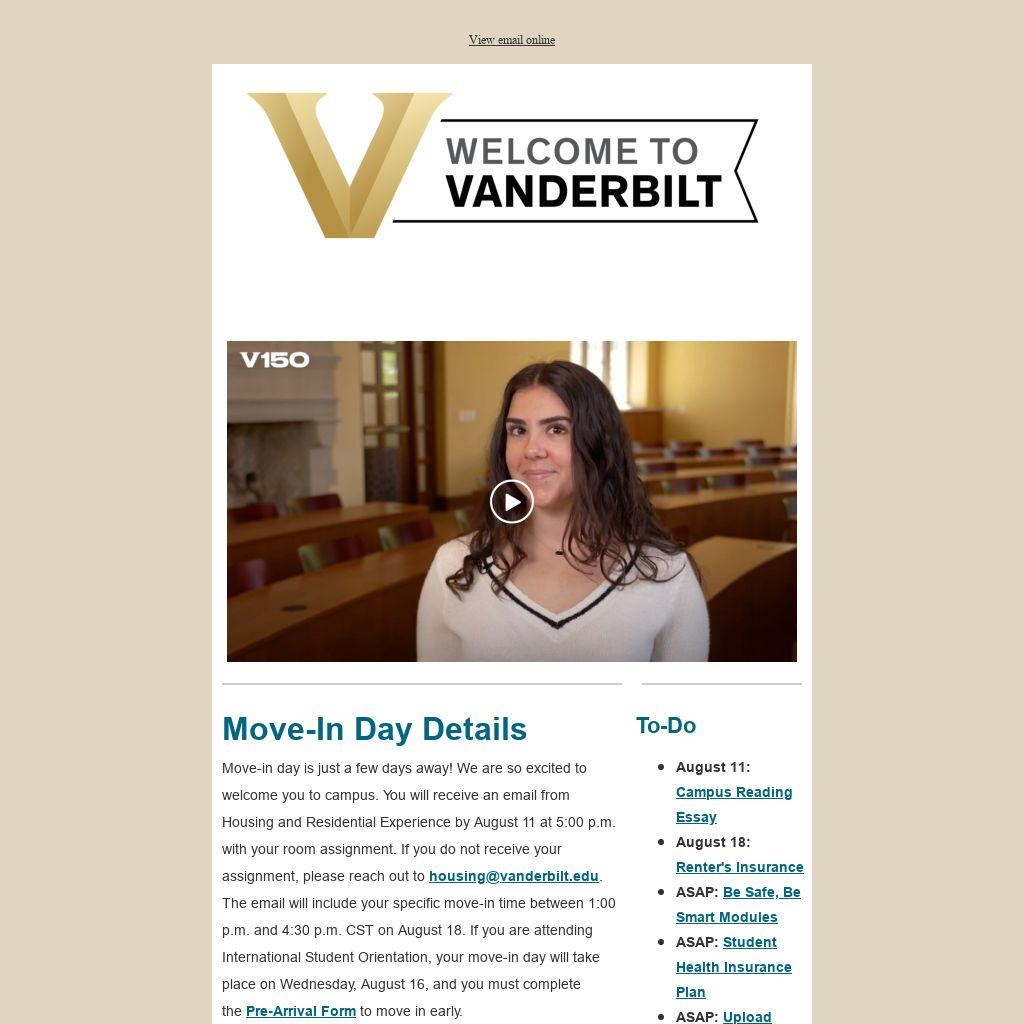Open Be Safe, Be Smart Modules
Screen dimensions: 1024x1024
[x=761, y=892]
